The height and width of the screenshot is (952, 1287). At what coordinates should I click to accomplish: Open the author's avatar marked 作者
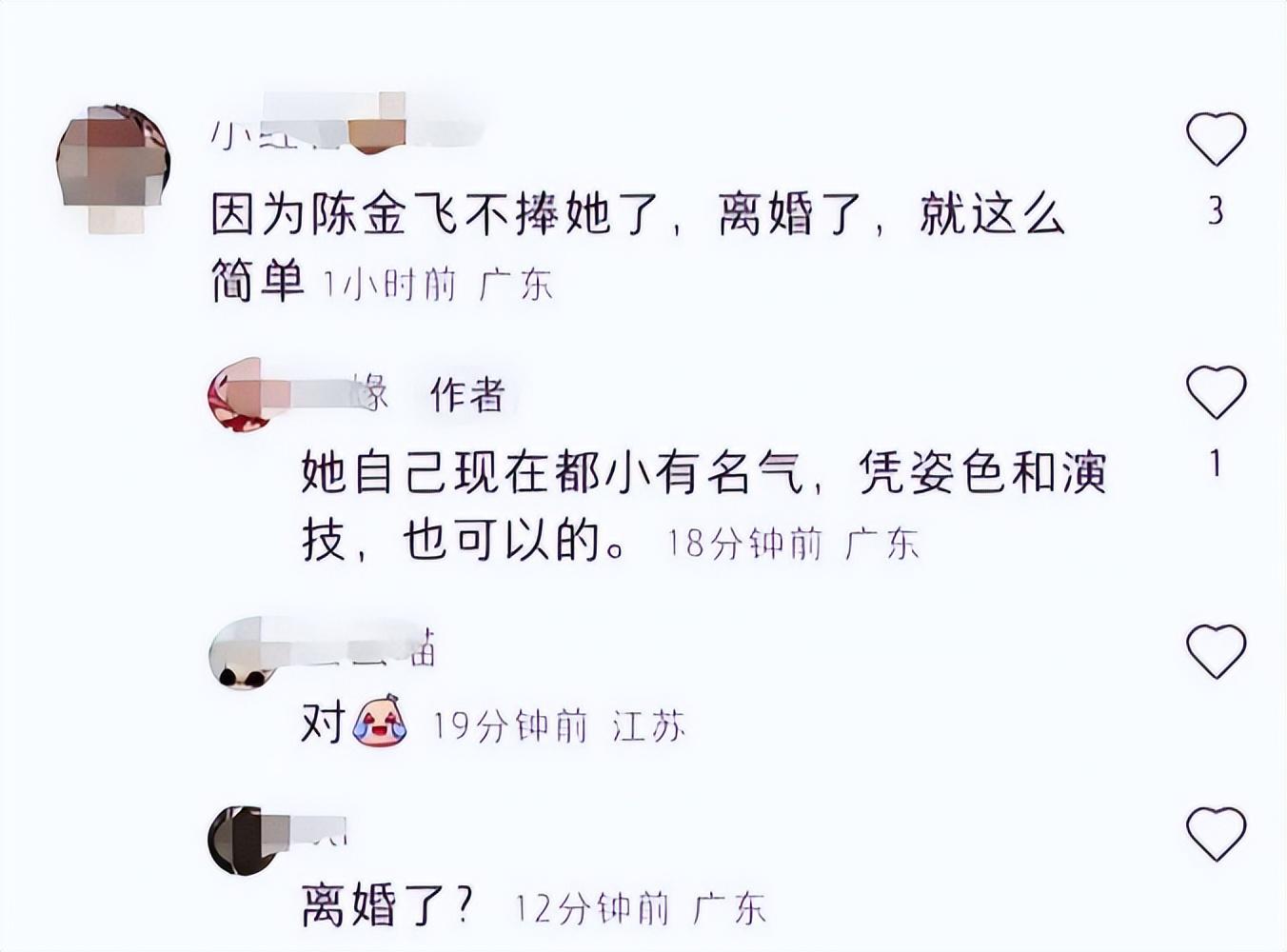click(237, 394)
